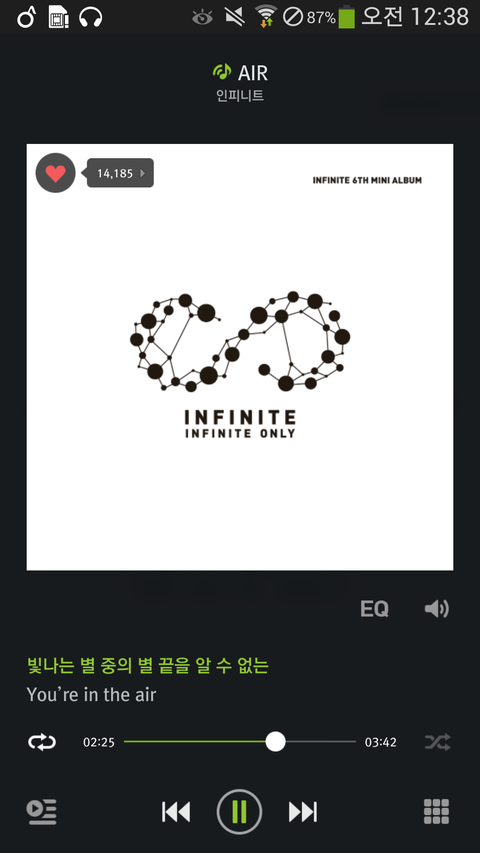Open the 14,185 likes list
Image resolution: width=480 pixels, height=853 pixels.
(x=120, y=173)
